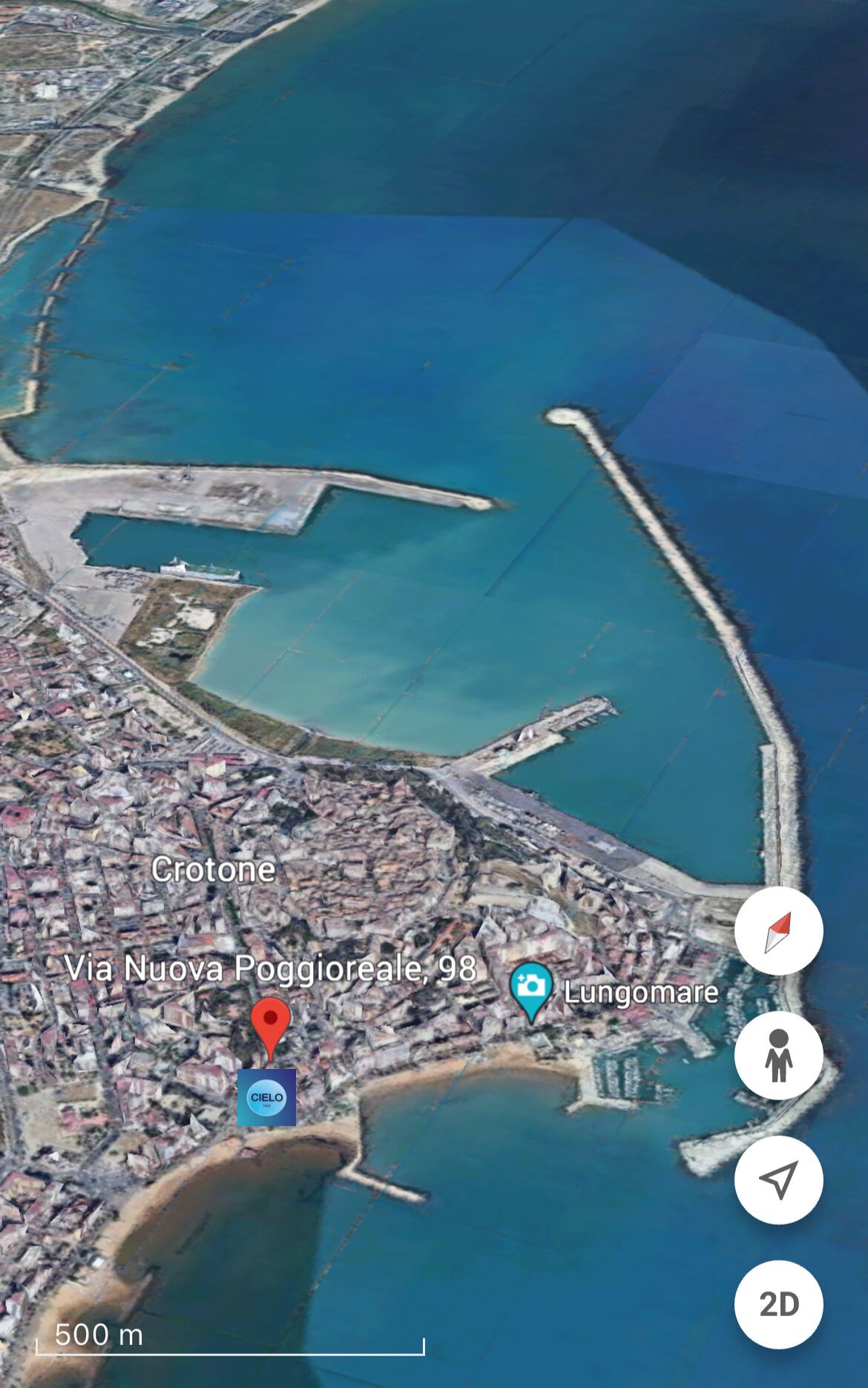Select the red pin at Via Nuova Poggioreale, 98
The height and width of the screenshot is (1388, 868).
pos(270,1022)
